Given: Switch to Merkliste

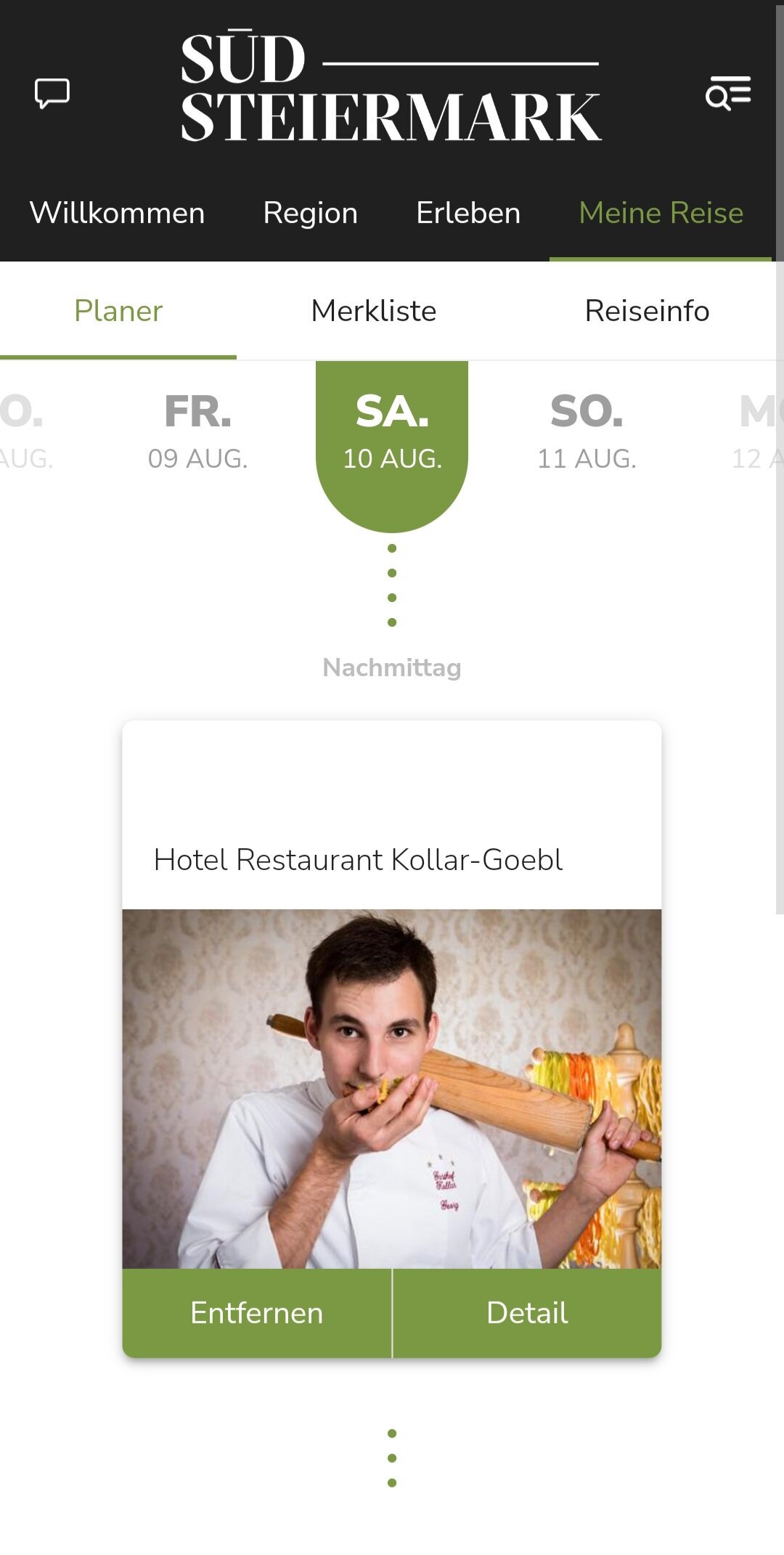Looking at the screenshot, I should pyautogui.click(x=373, y=311).
